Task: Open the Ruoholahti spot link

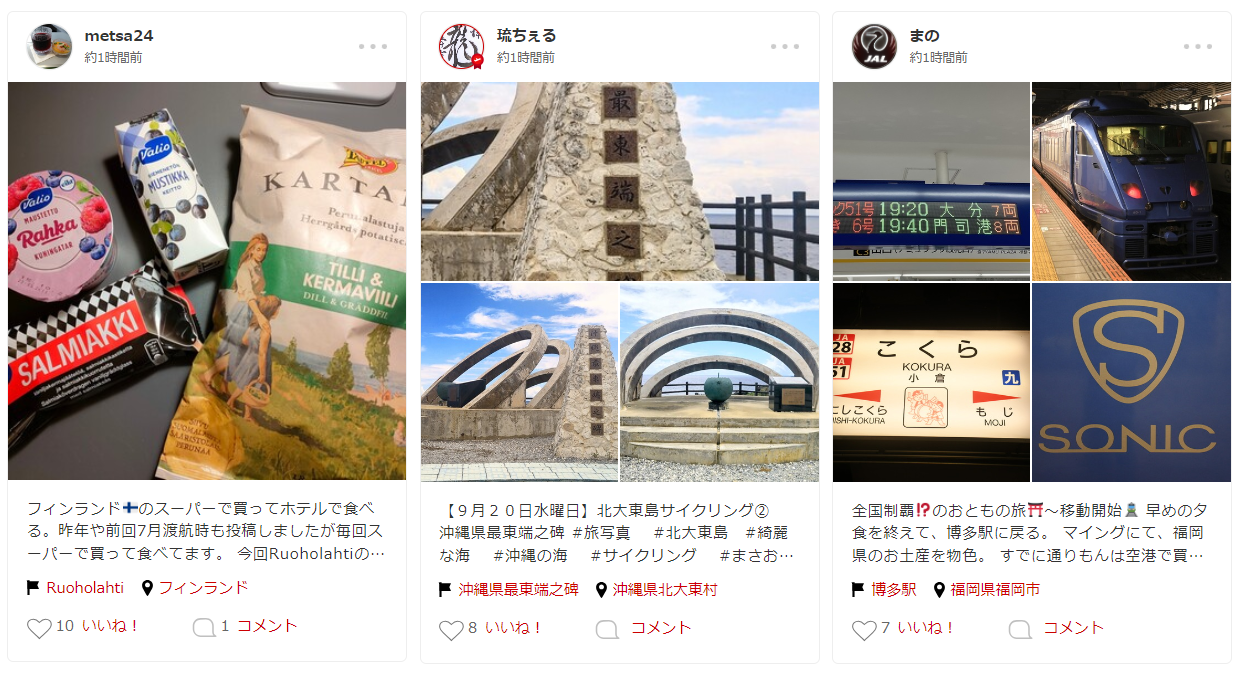Action: point(85,588)
